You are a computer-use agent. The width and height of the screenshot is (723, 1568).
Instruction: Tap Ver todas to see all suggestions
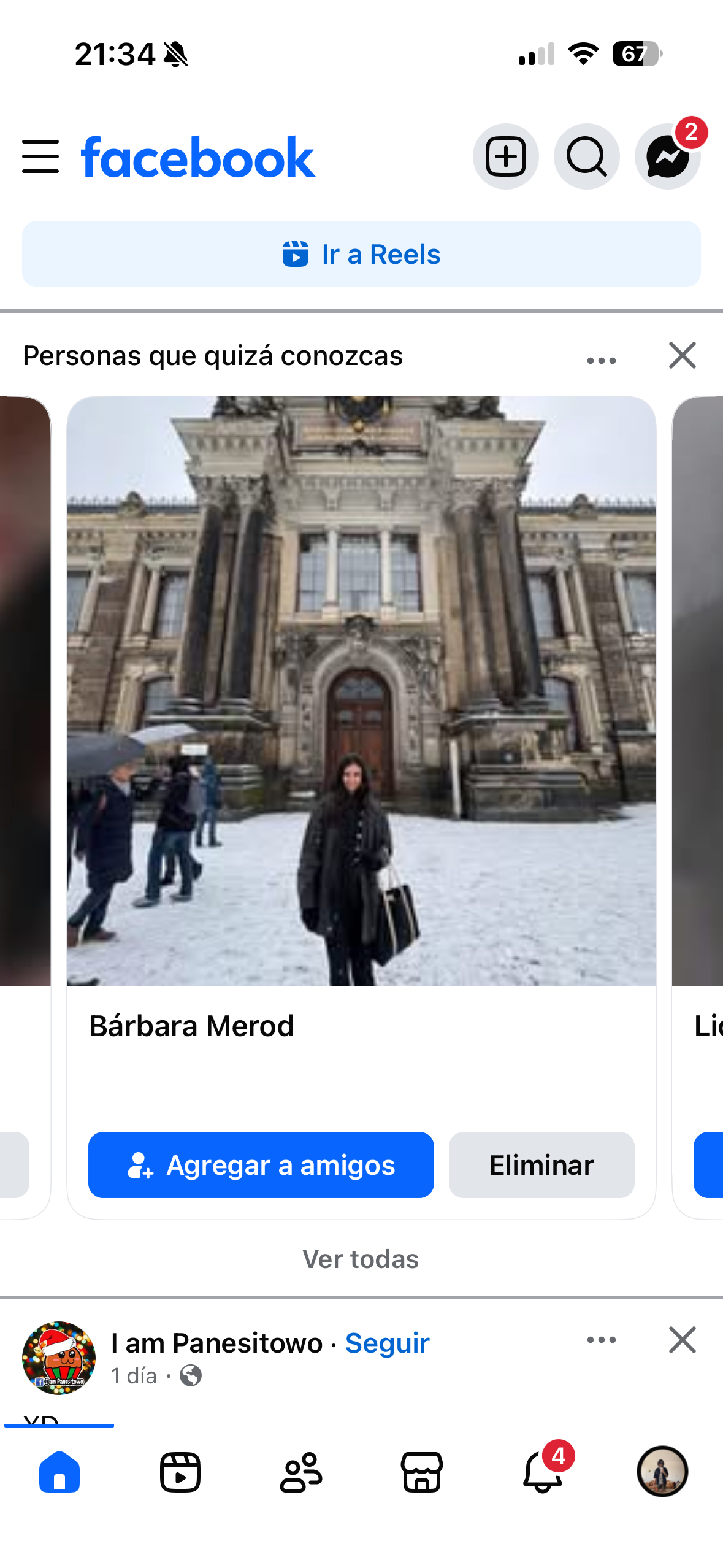pos(361,1259)
